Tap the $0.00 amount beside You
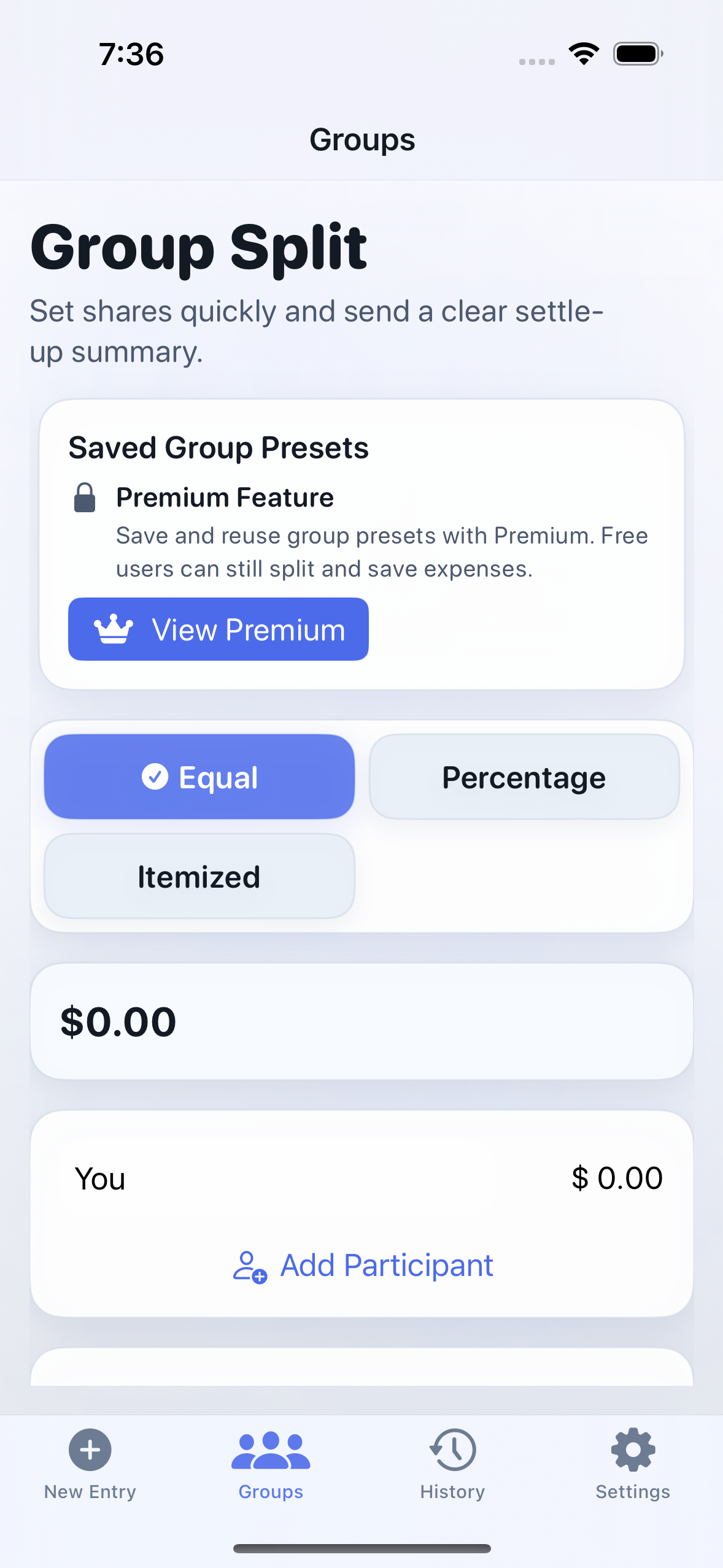Viewport: 723px width, 1568px height. pos(617,1178)
